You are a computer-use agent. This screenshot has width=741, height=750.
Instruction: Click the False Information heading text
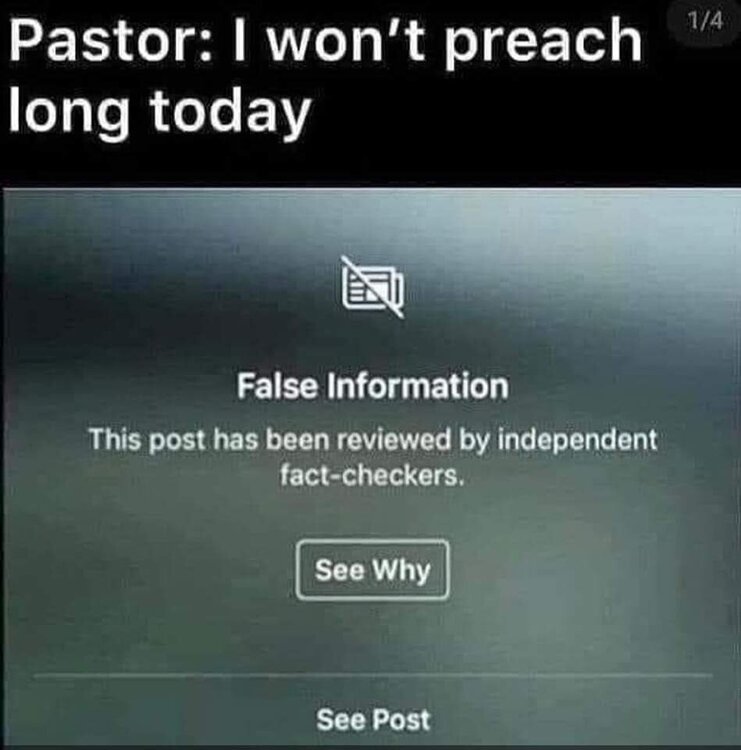click(x=371, y=385)
